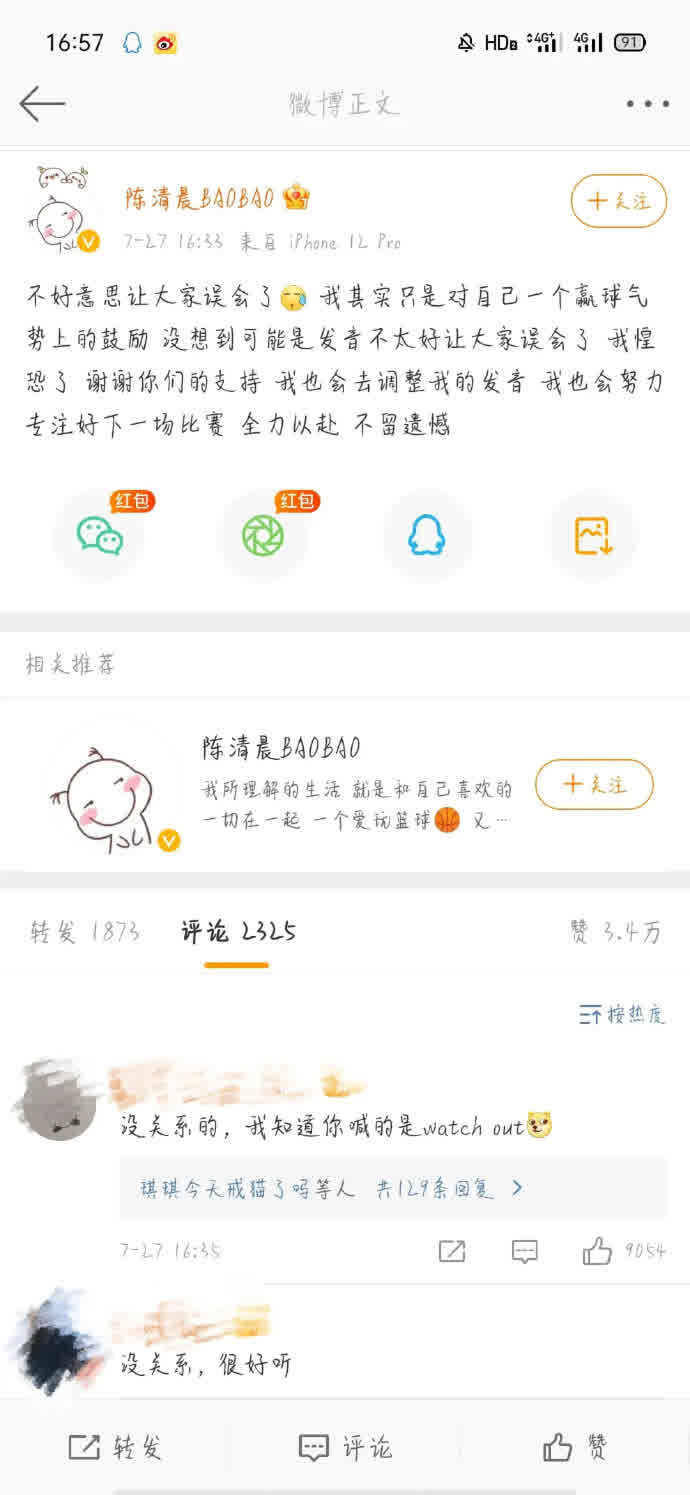Like the "watch out" comment
Viewport: 690px width, 1495px height.
point(598,1250)
